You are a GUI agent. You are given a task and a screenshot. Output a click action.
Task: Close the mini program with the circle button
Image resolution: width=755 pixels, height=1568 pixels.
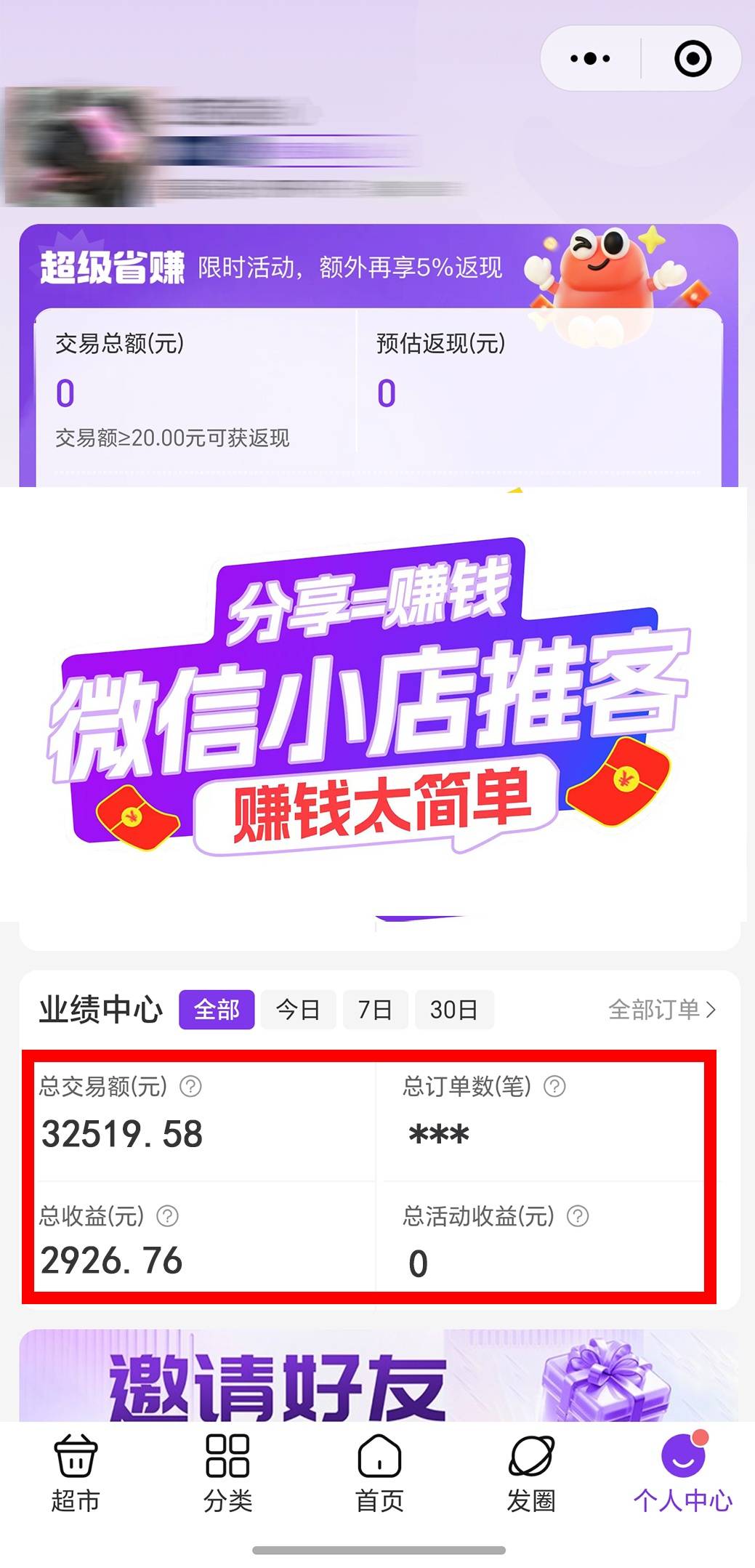coord(692,59)
